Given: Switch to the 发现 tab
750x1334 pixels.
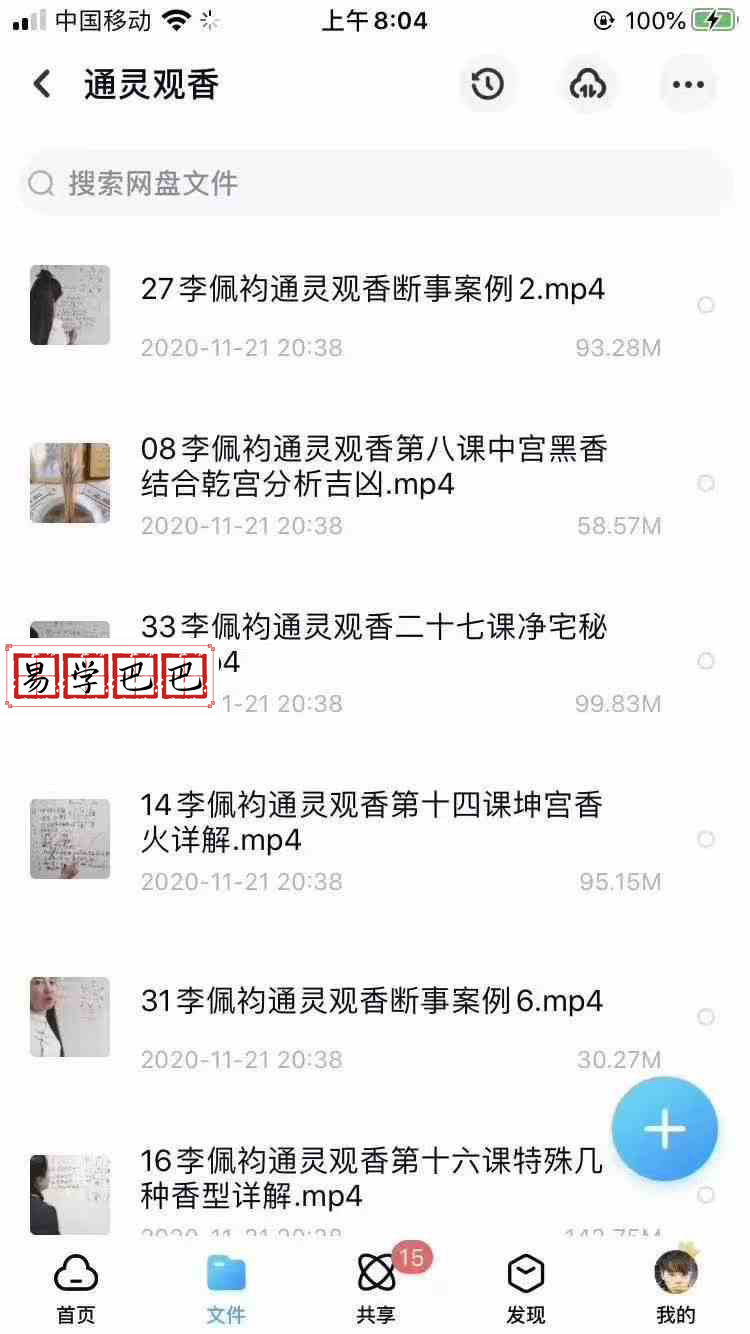Looking at the screenshot, I should pos(526,1288).
